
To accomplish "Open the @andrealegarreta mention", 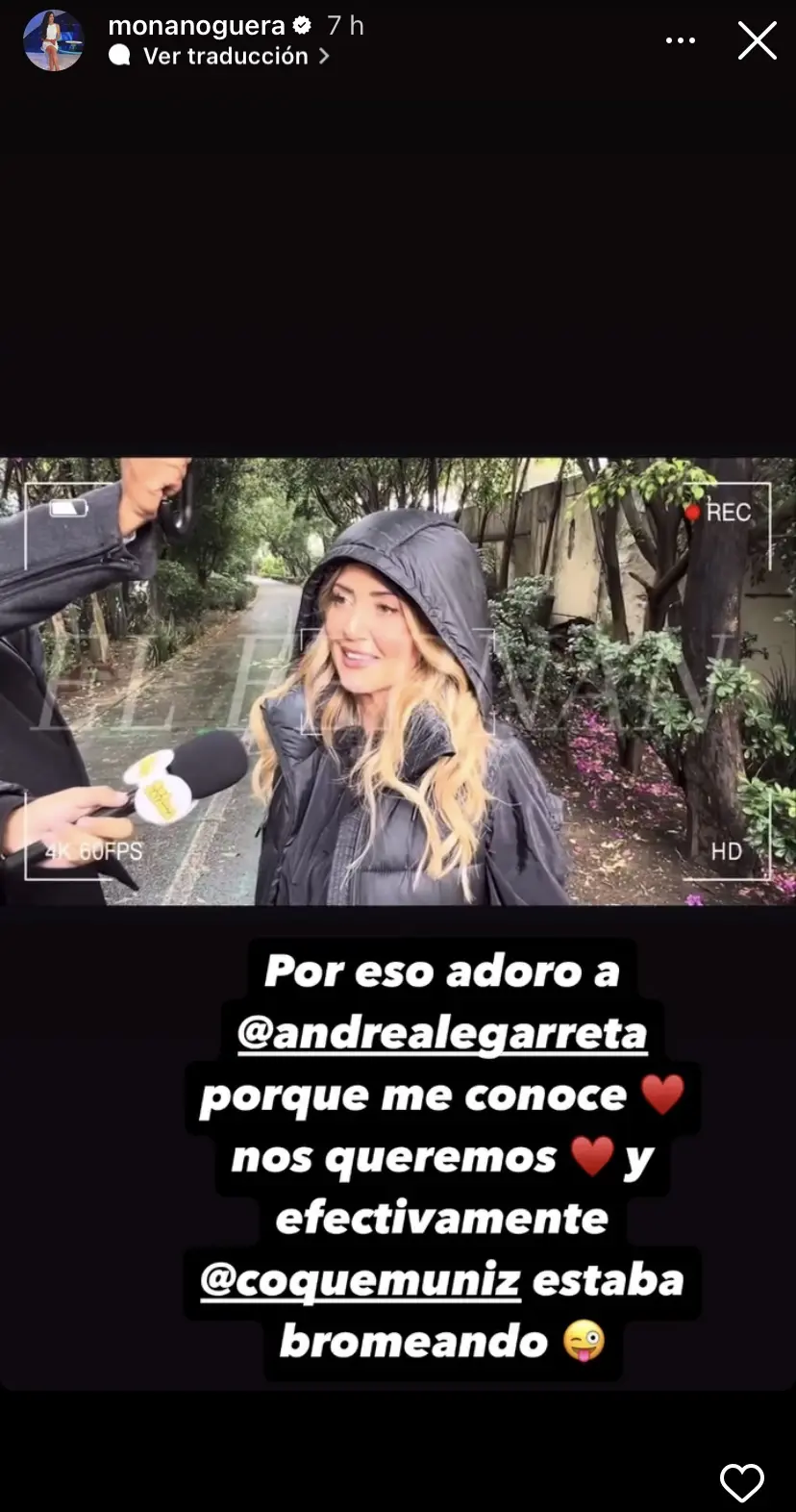I will click(441, 1033).
